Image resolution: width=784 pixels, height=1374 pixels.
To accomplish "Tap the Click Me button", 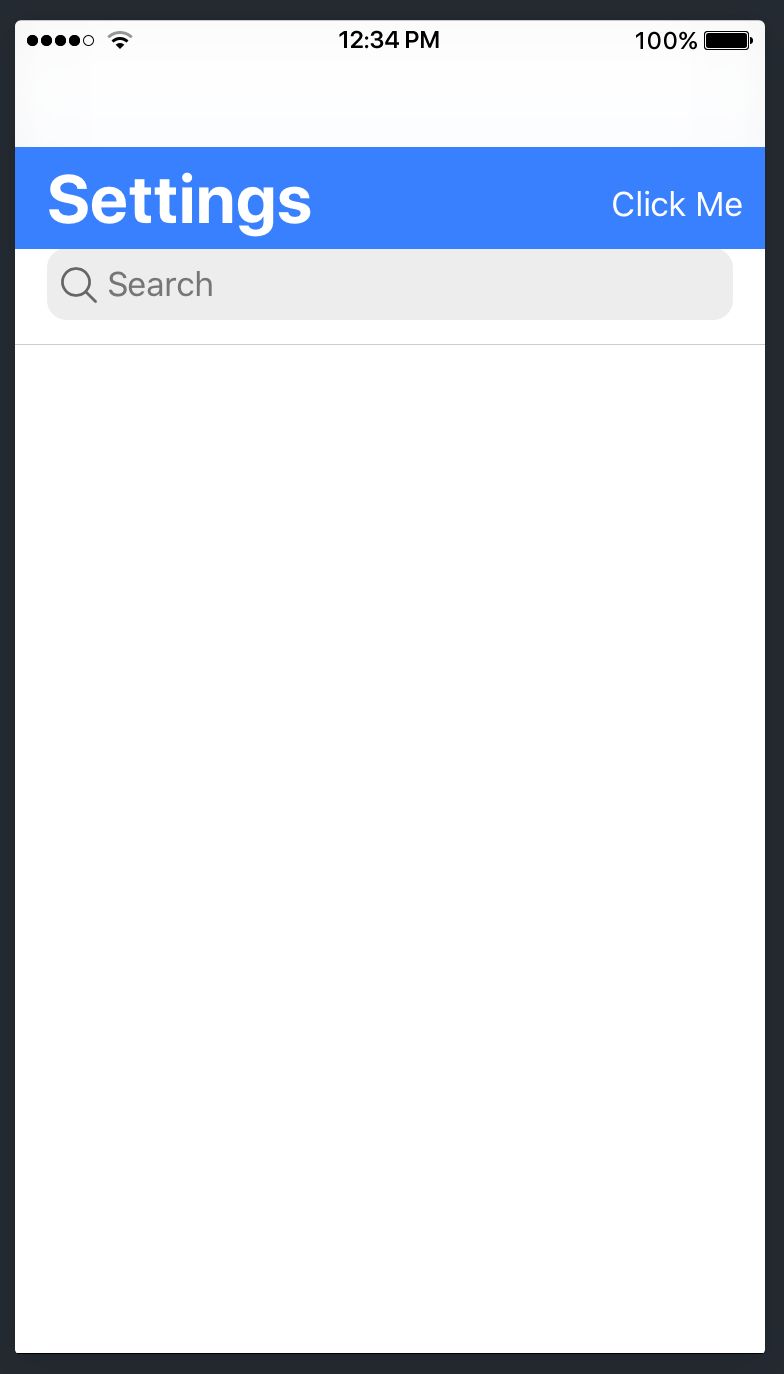I will [x=677, y=204].
